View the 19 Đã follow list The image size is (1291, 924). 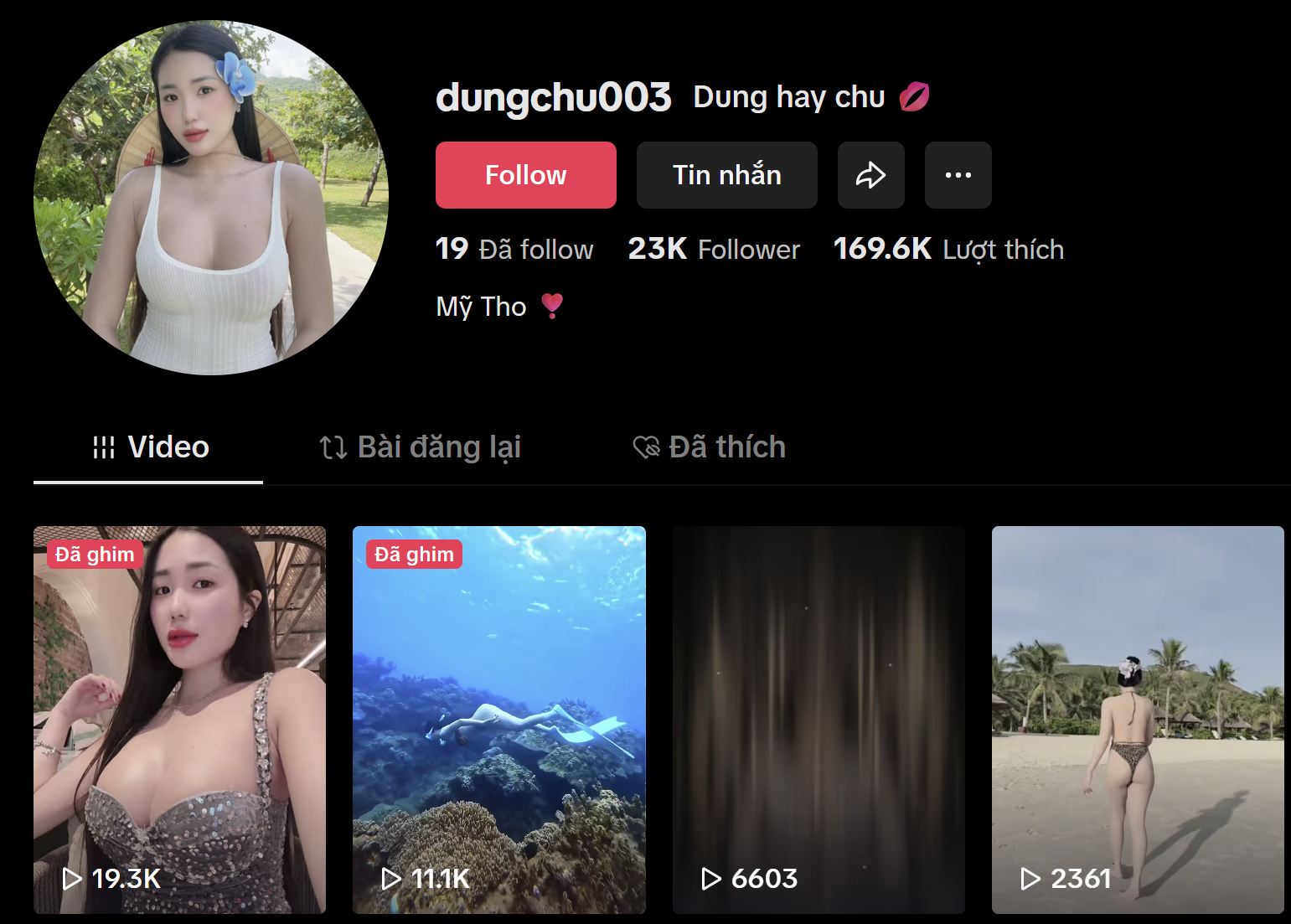[x=514, y=249]
